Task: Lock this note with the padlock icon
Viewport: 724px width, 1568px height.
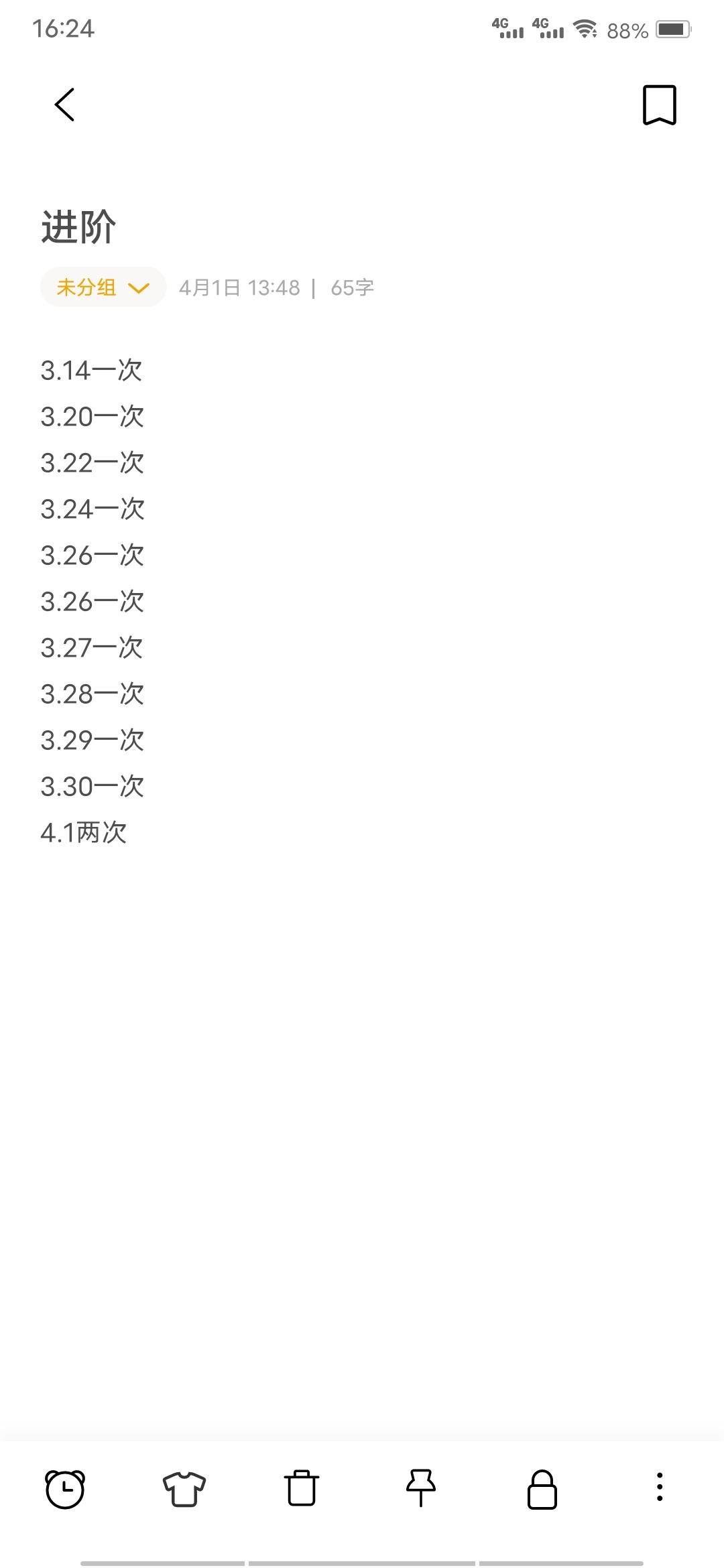Action: point(542,1489)
